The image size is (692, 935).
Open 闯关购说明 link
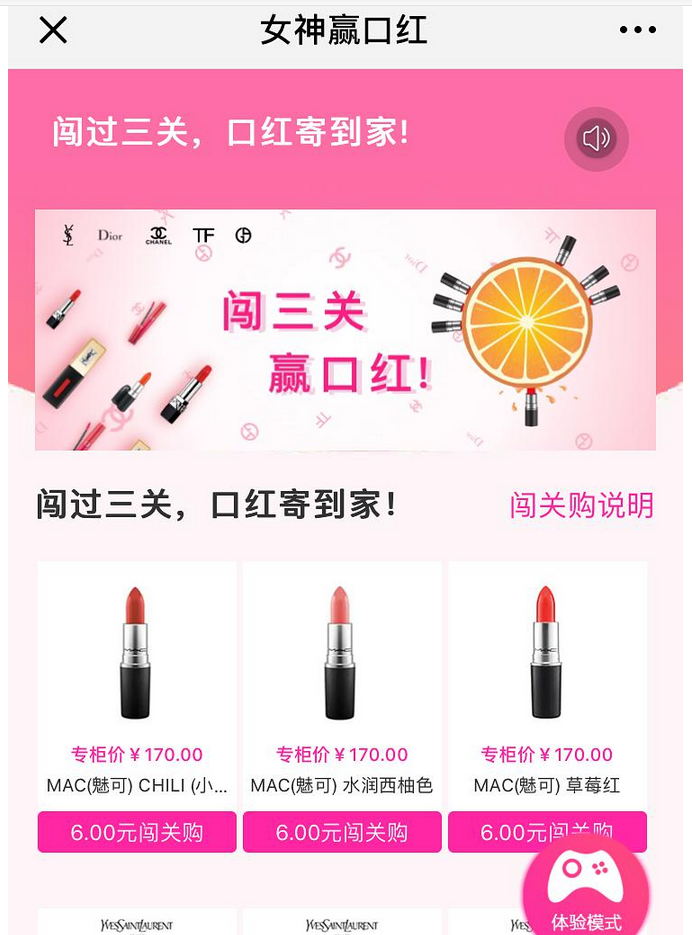[581, 505]
